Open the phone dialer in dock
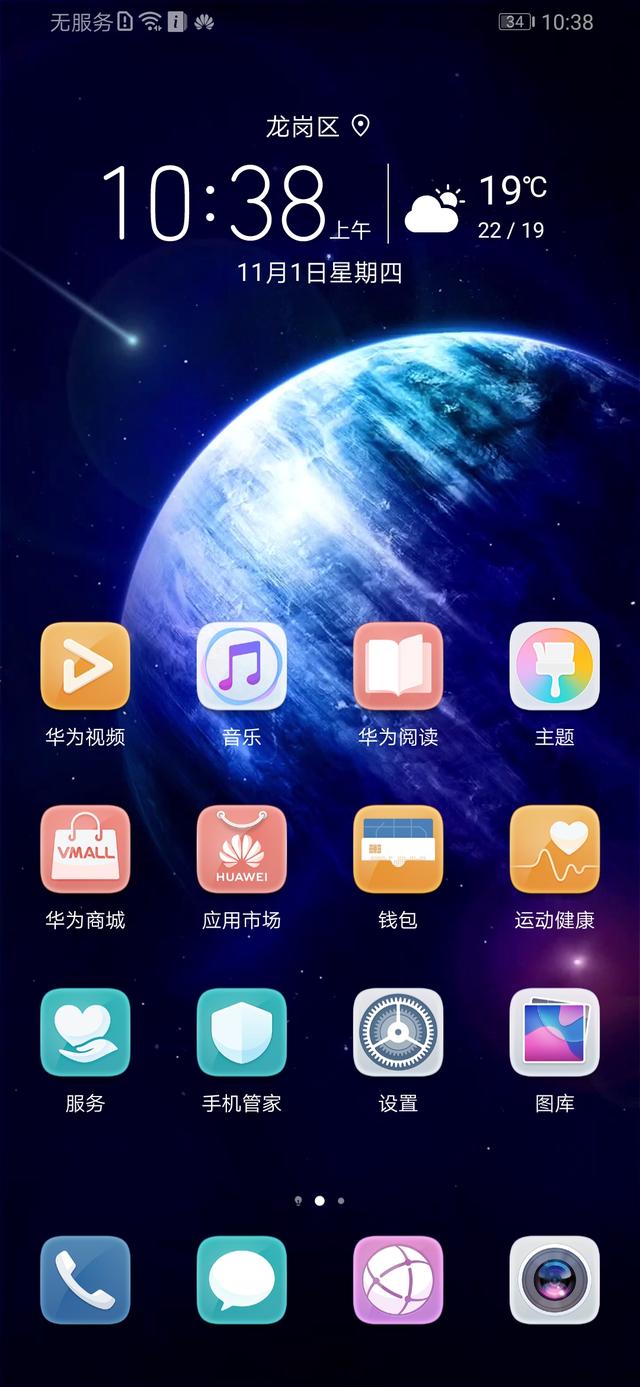 85,1280
